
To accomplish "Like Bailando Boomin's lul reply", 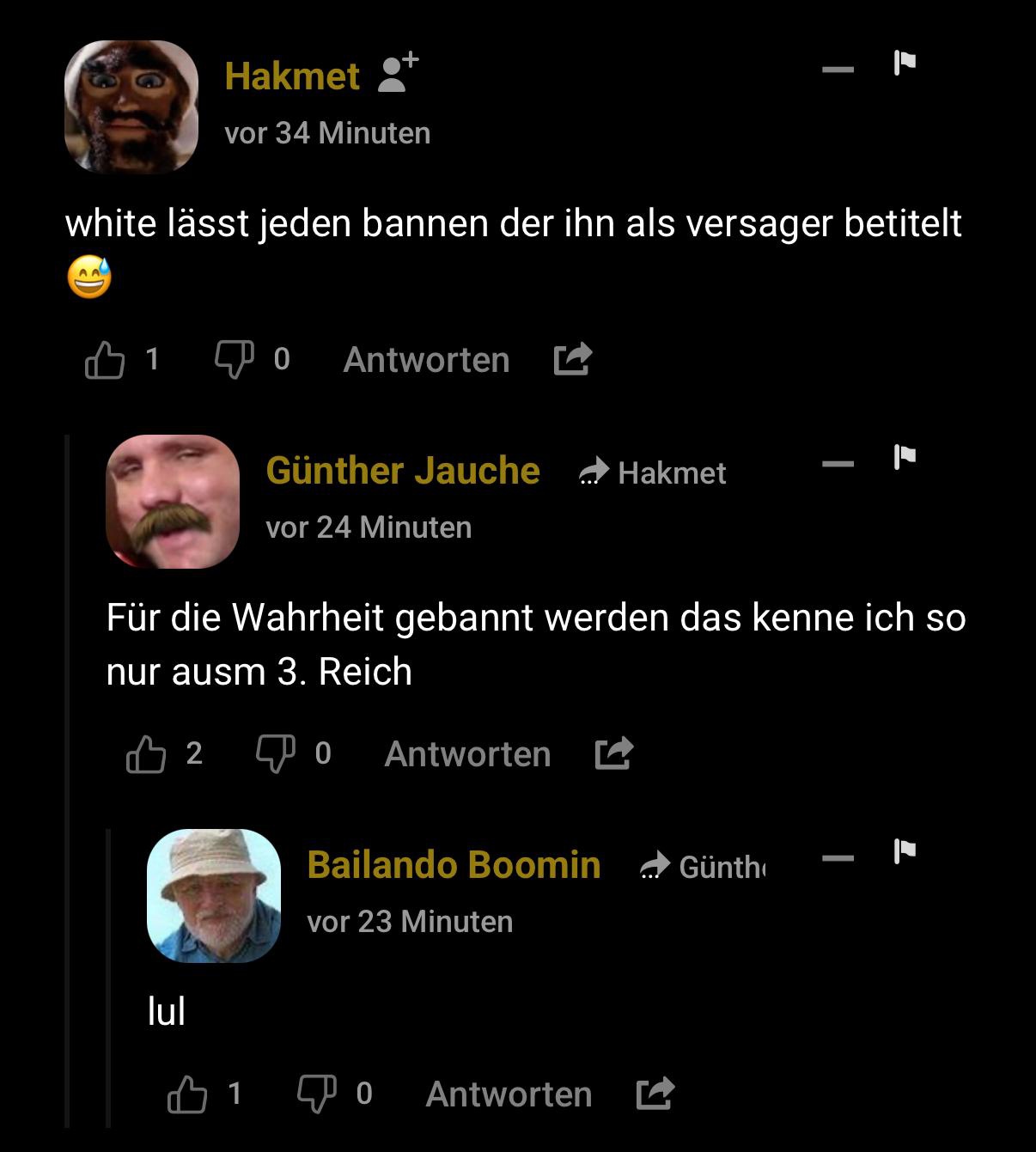I will (187, 1094).
